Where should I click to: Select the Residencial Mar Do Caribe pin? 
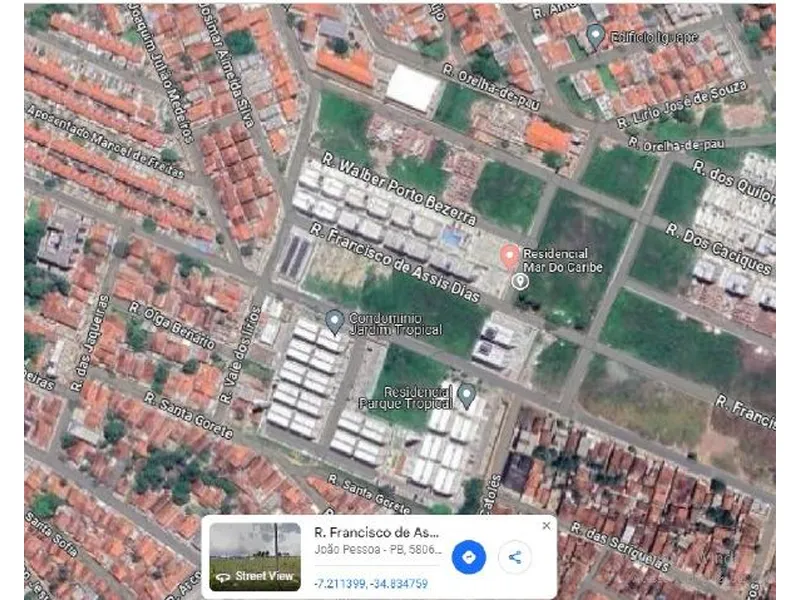tap(509, 256)
